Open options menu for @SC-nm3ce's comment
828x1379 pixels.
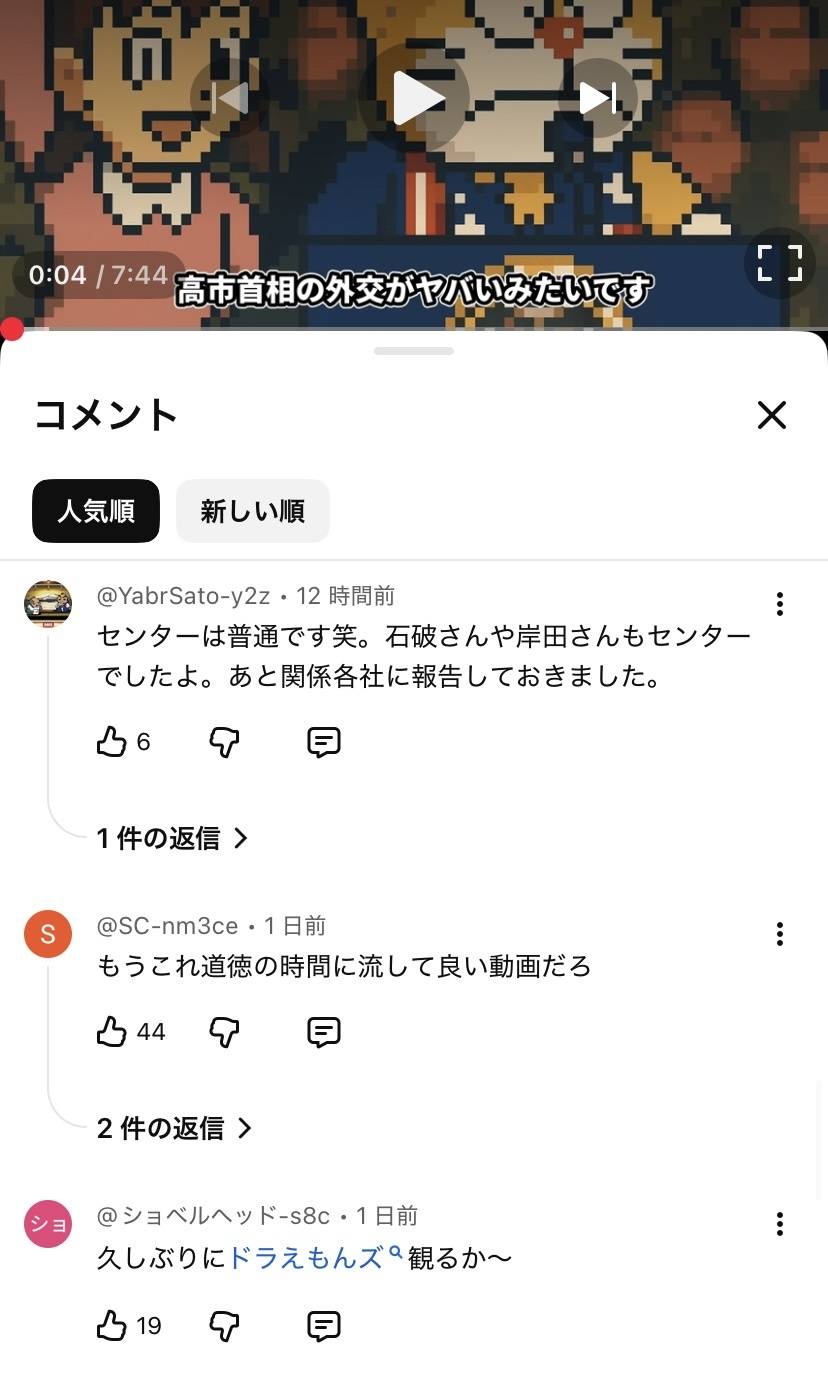point(779,934)
